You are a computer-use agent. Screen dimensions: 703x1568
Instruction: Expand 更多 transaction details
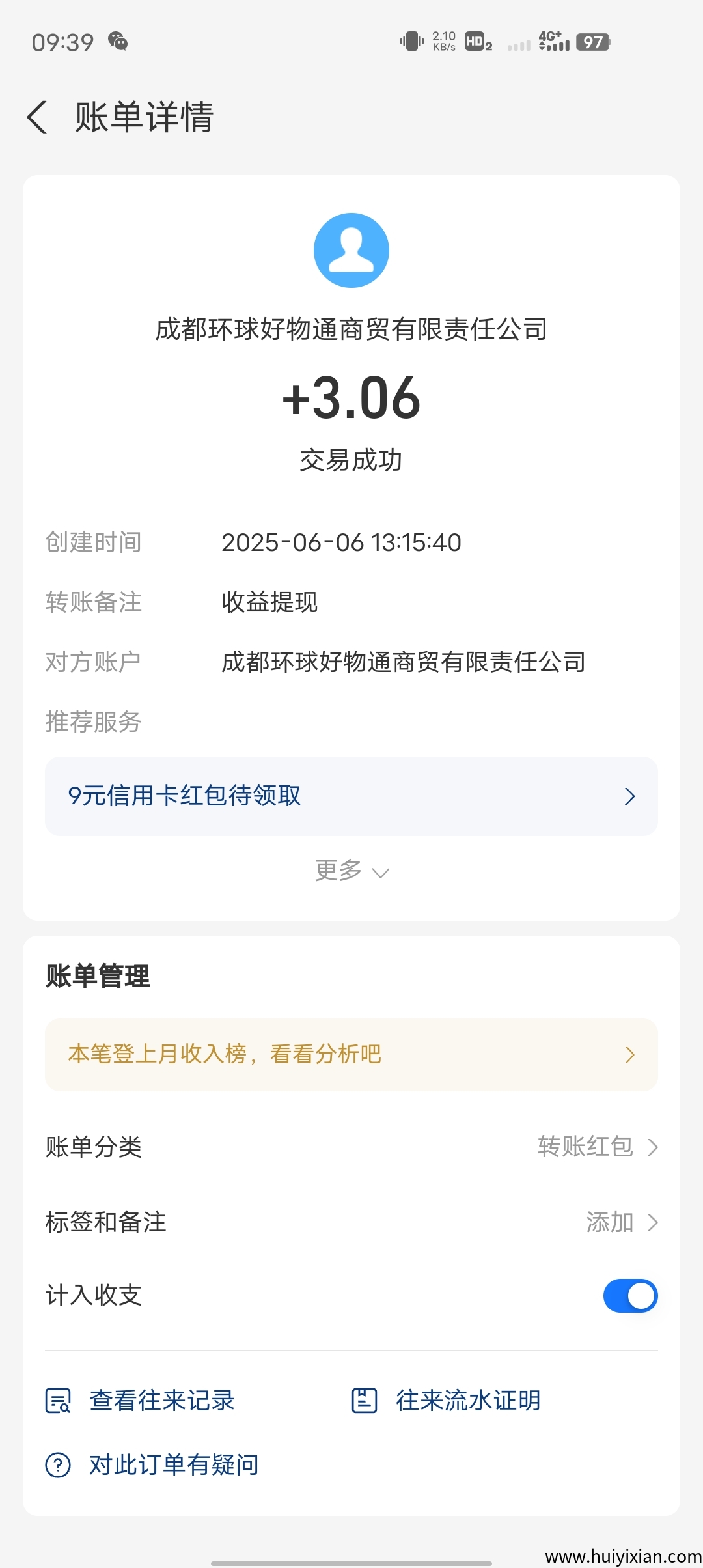pyautogui.click(x=351, y=871)
